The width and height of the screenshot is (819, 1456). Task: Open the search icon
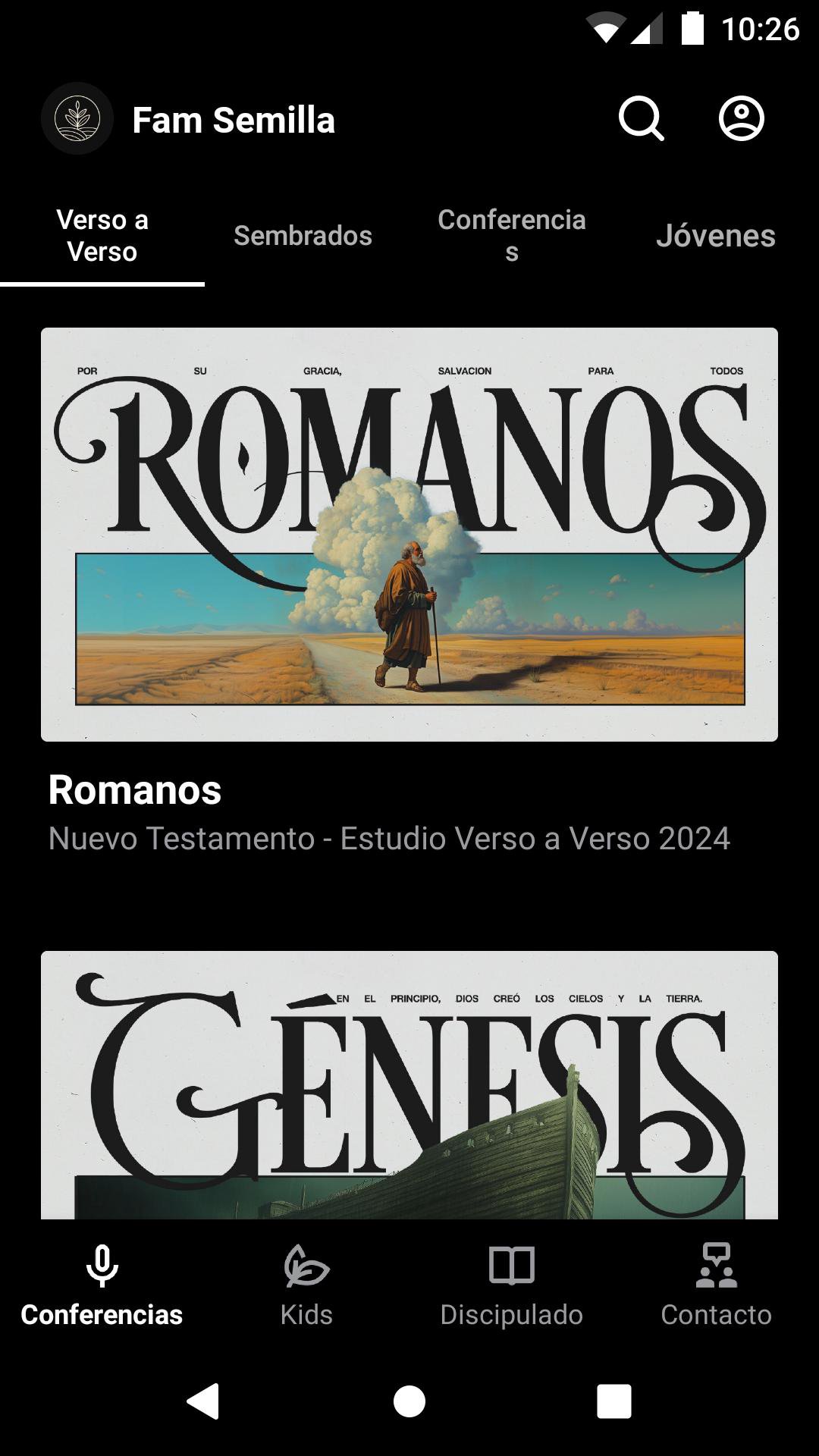point(642,119)
